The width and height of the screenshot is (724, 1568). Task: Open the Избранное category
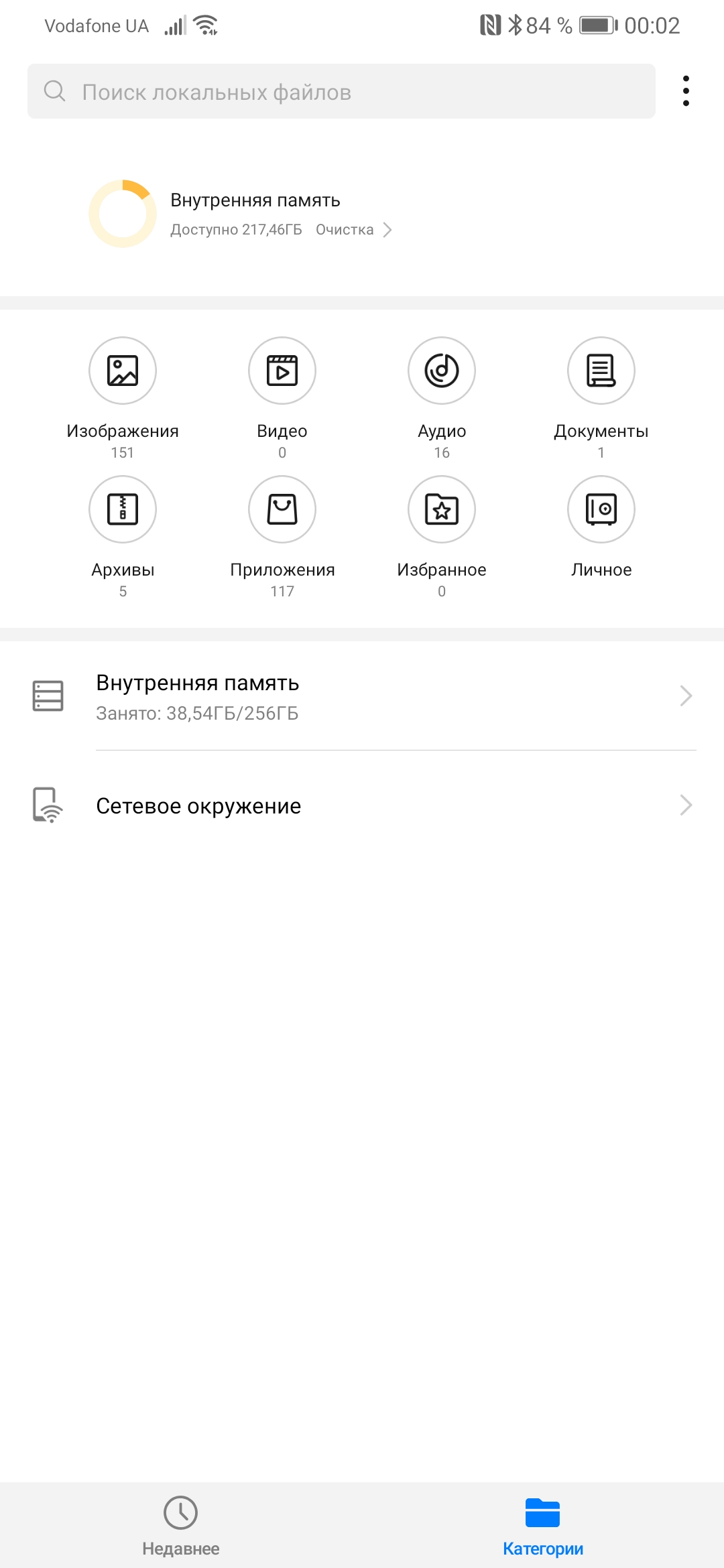click(442, 510)
